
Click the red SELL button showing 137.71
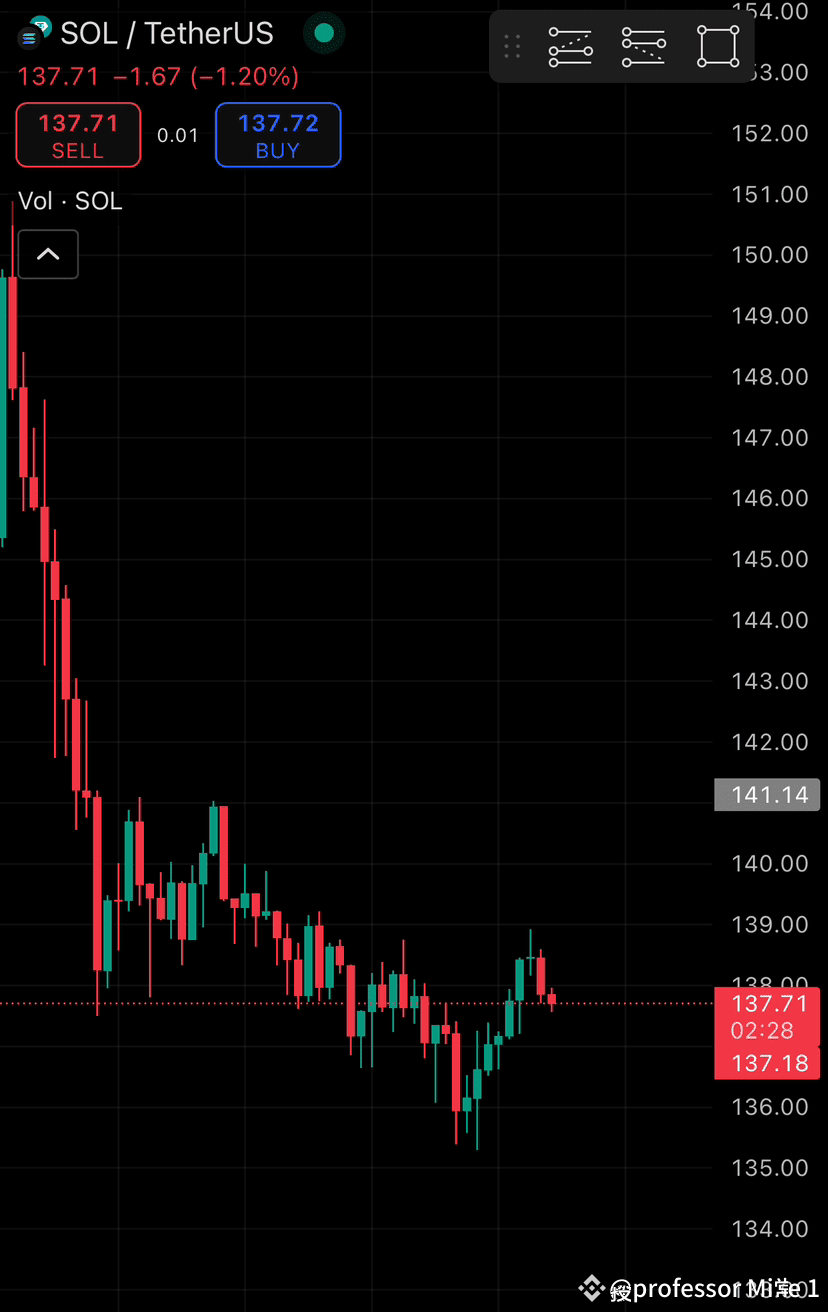77,134
